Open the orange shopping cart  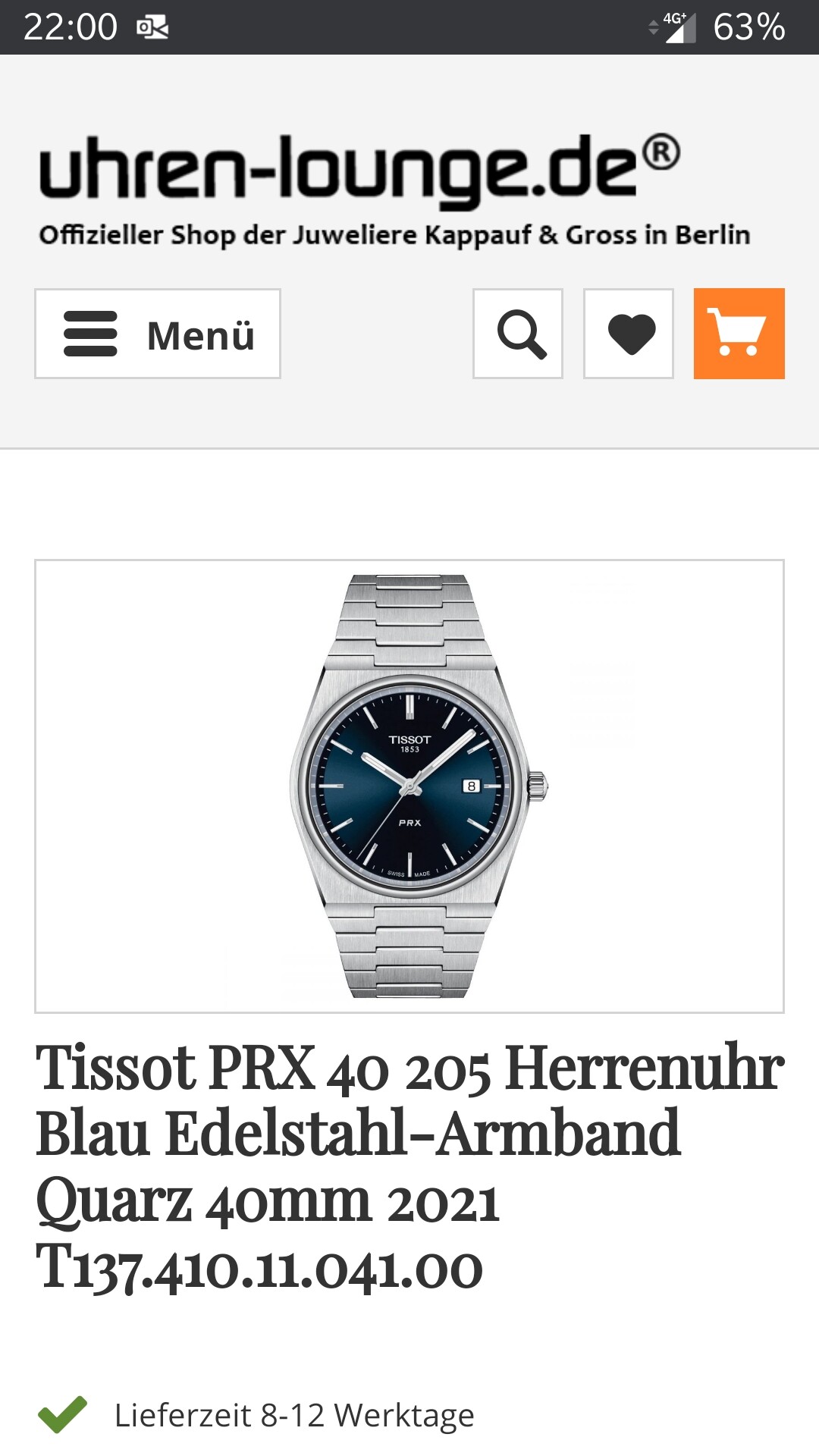click(739, 334)
